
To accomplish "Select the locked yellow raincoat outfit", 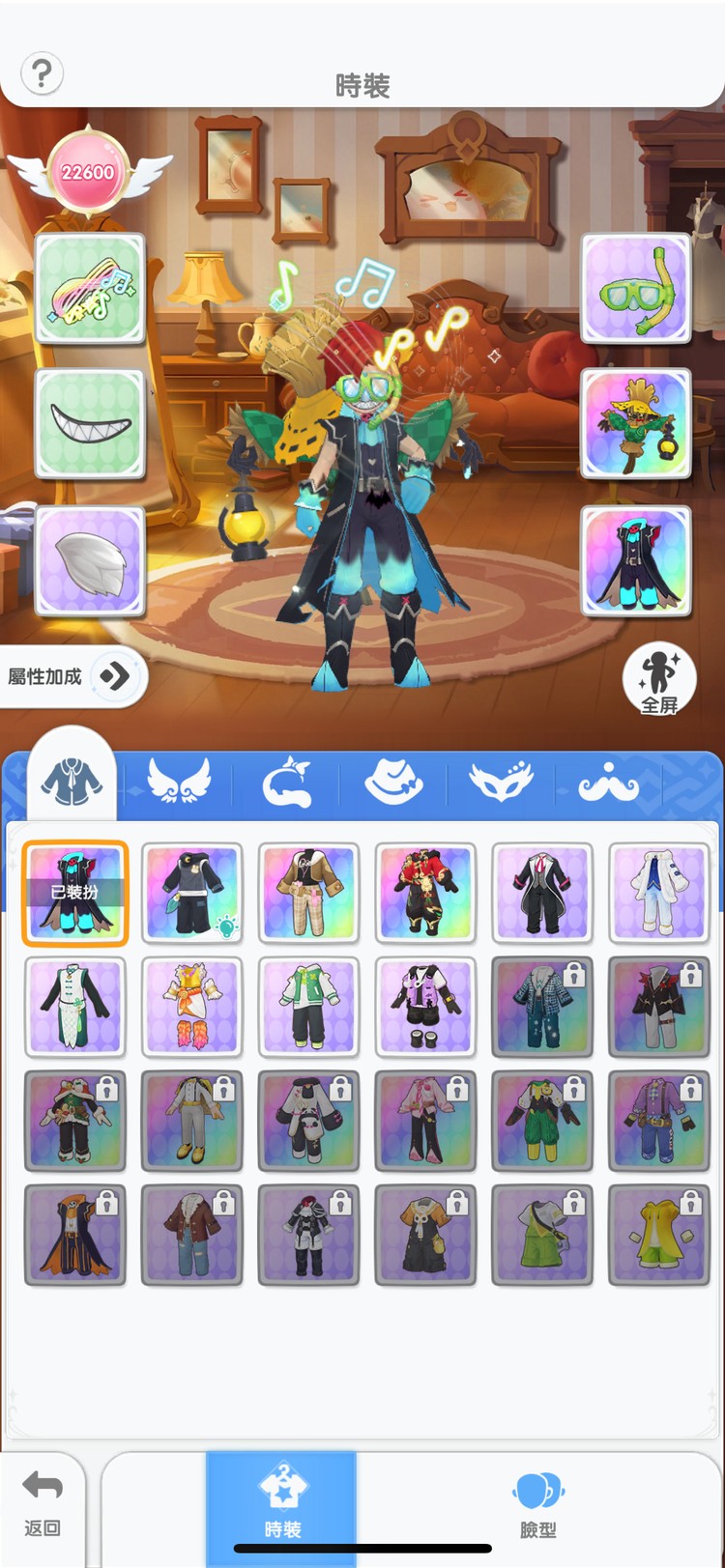I will (x=658, y=1236).
